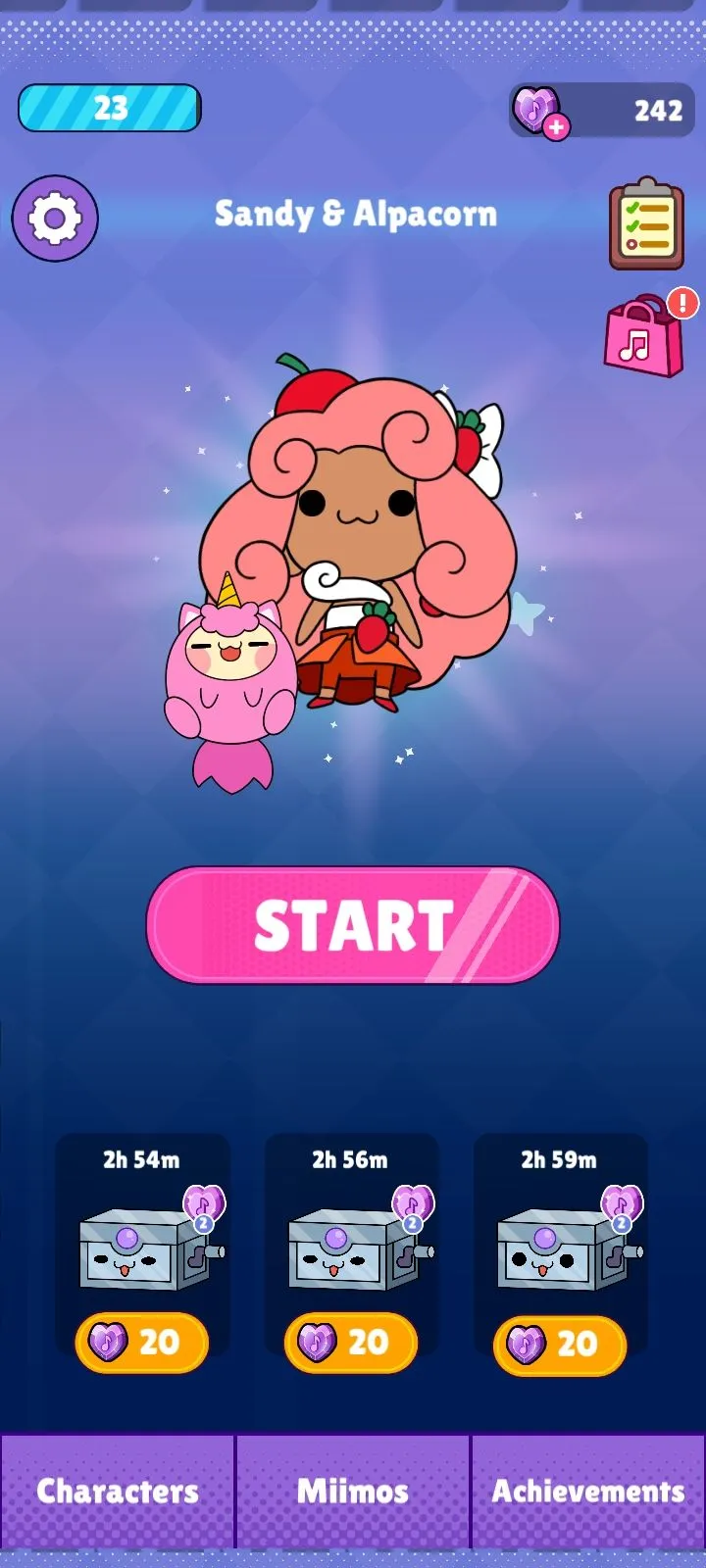This screenshot has width=706, height=1568.
Task: Unlock the 2h 54m chest for 20 gems
Action: tap(142, 1342)
